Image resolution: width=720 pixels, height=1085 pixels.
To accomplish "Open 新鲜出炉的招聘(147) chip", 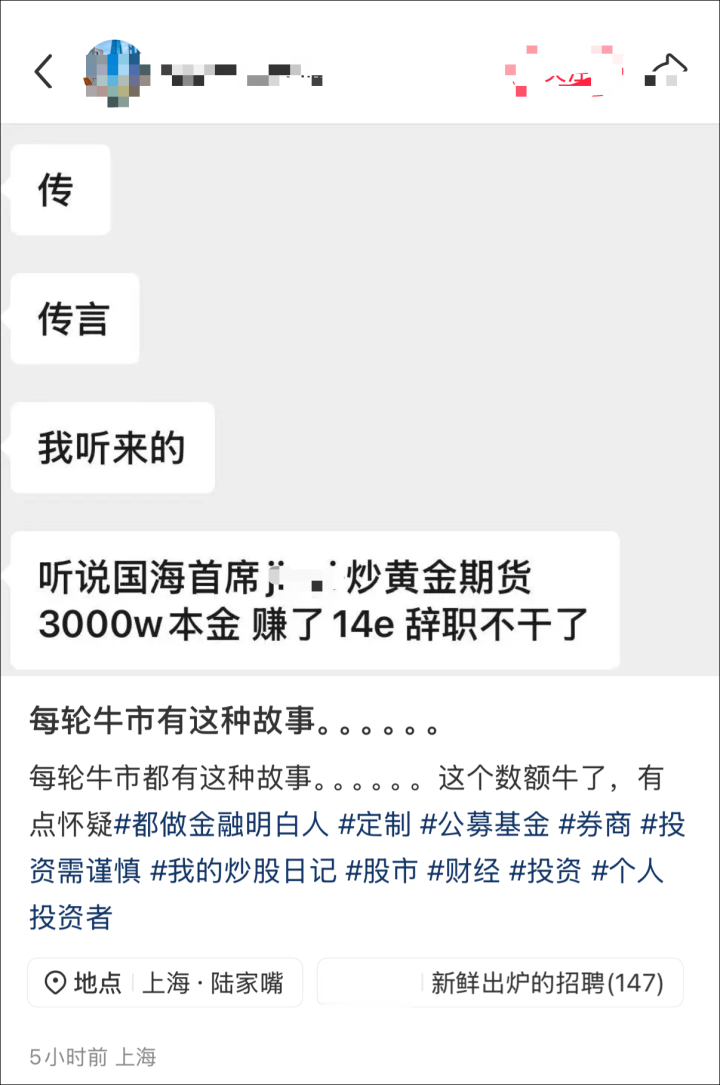I will [501, 983].
